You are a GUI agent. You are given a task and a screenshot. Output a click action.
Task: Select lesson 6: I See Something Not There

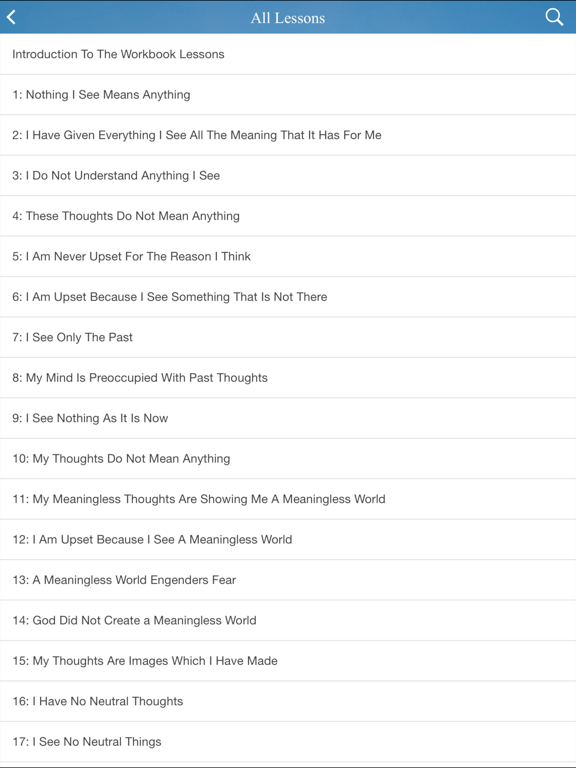click(x=288, y=297)
